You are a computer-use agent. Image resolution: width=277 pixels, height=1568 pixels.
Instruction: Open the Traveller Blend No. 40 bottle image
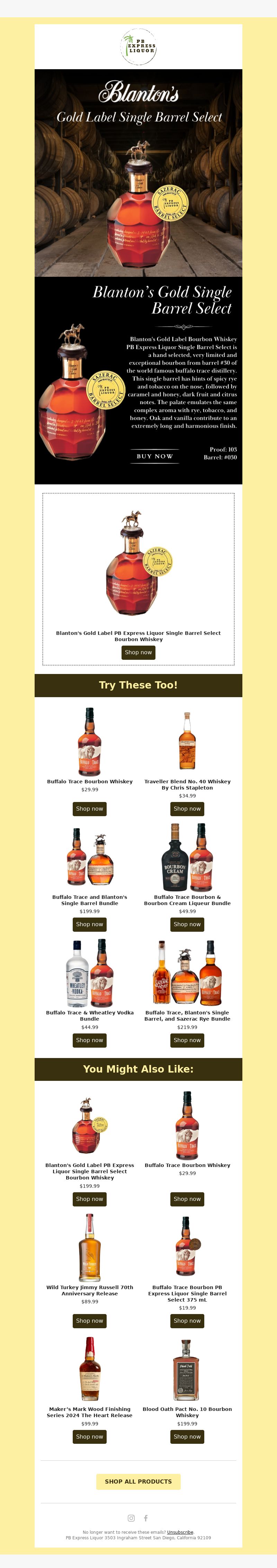[187, 741]
